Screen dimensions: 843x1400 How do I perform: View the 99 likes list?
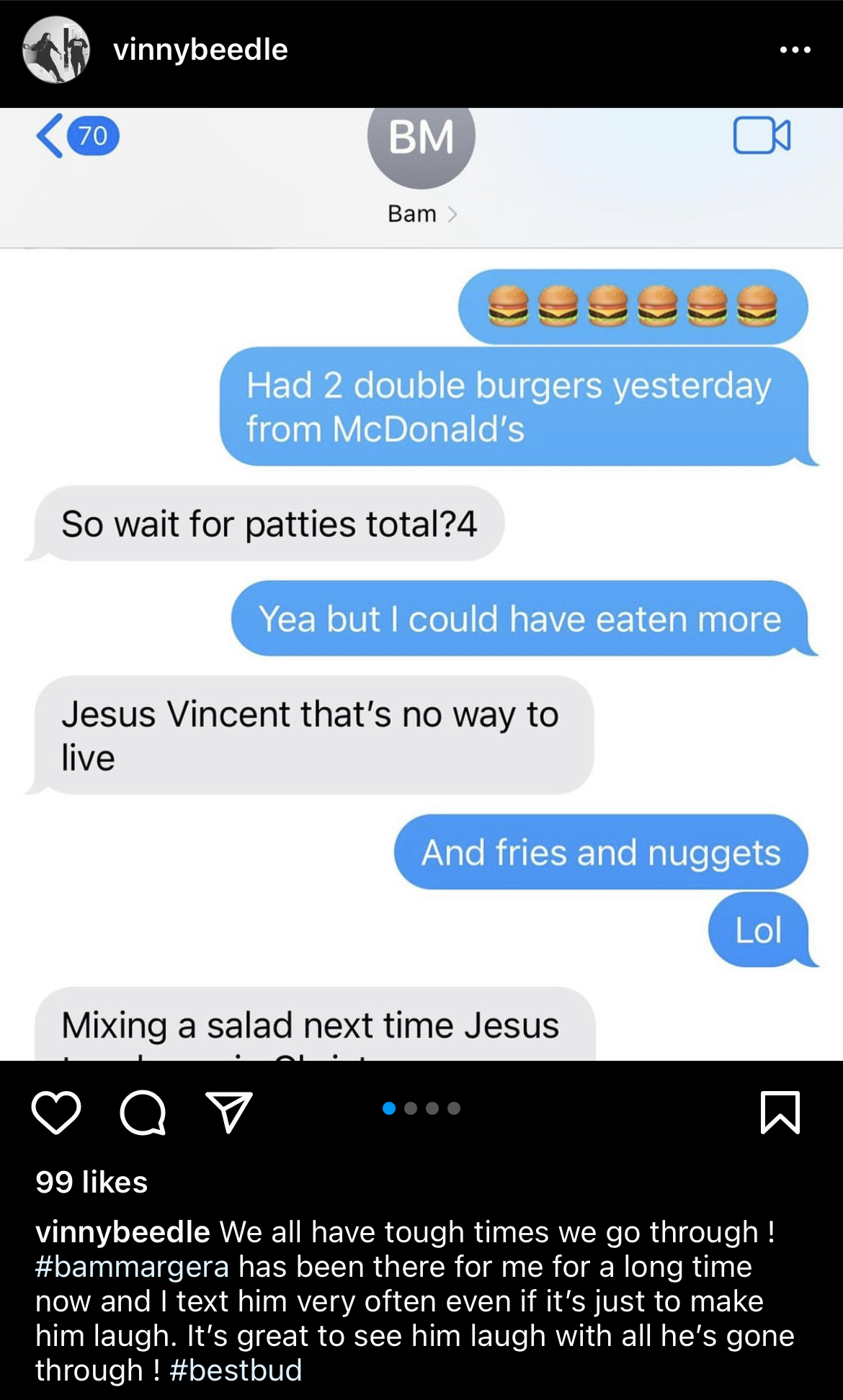coord(92,1182)
